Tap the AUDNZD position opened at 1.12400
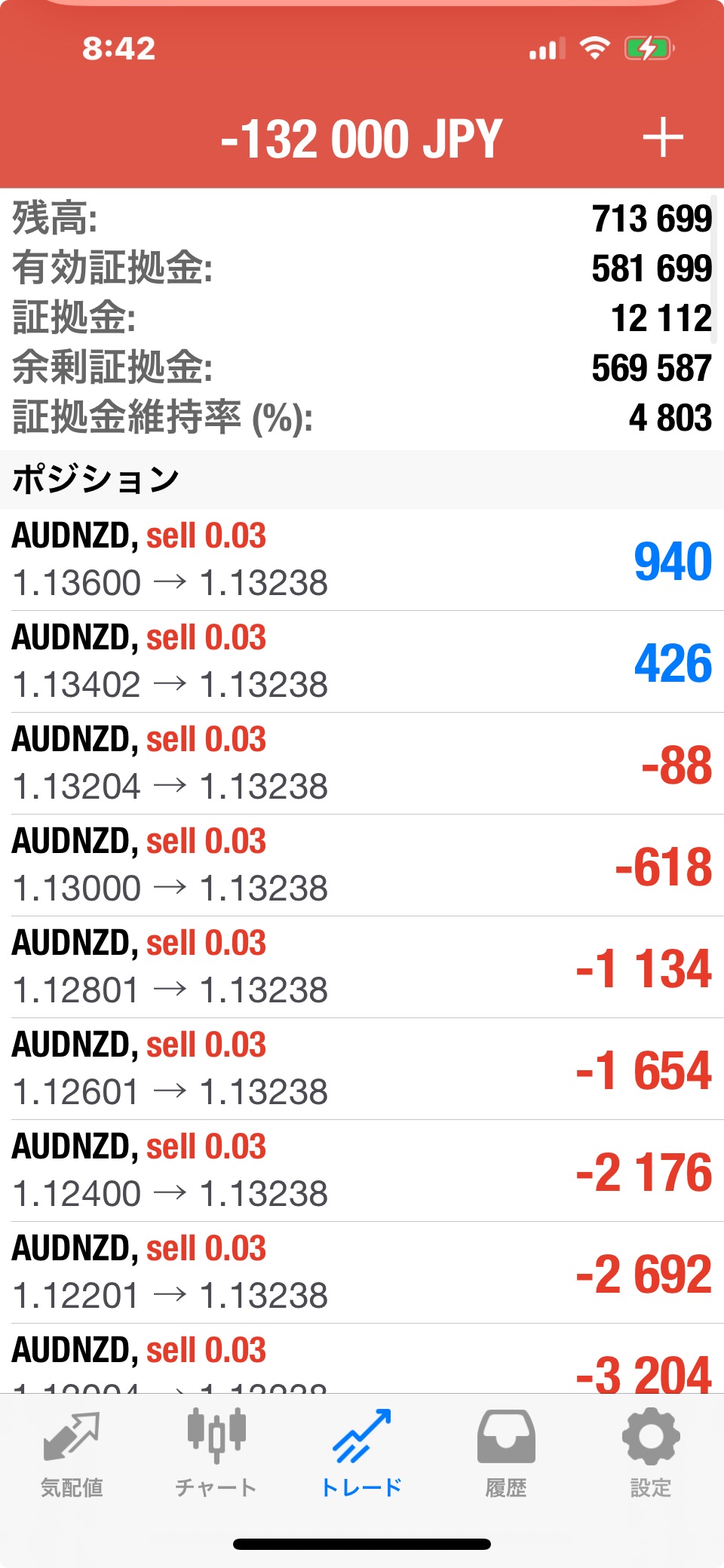Viewport: 724px width, 1568px height. 362,1171
